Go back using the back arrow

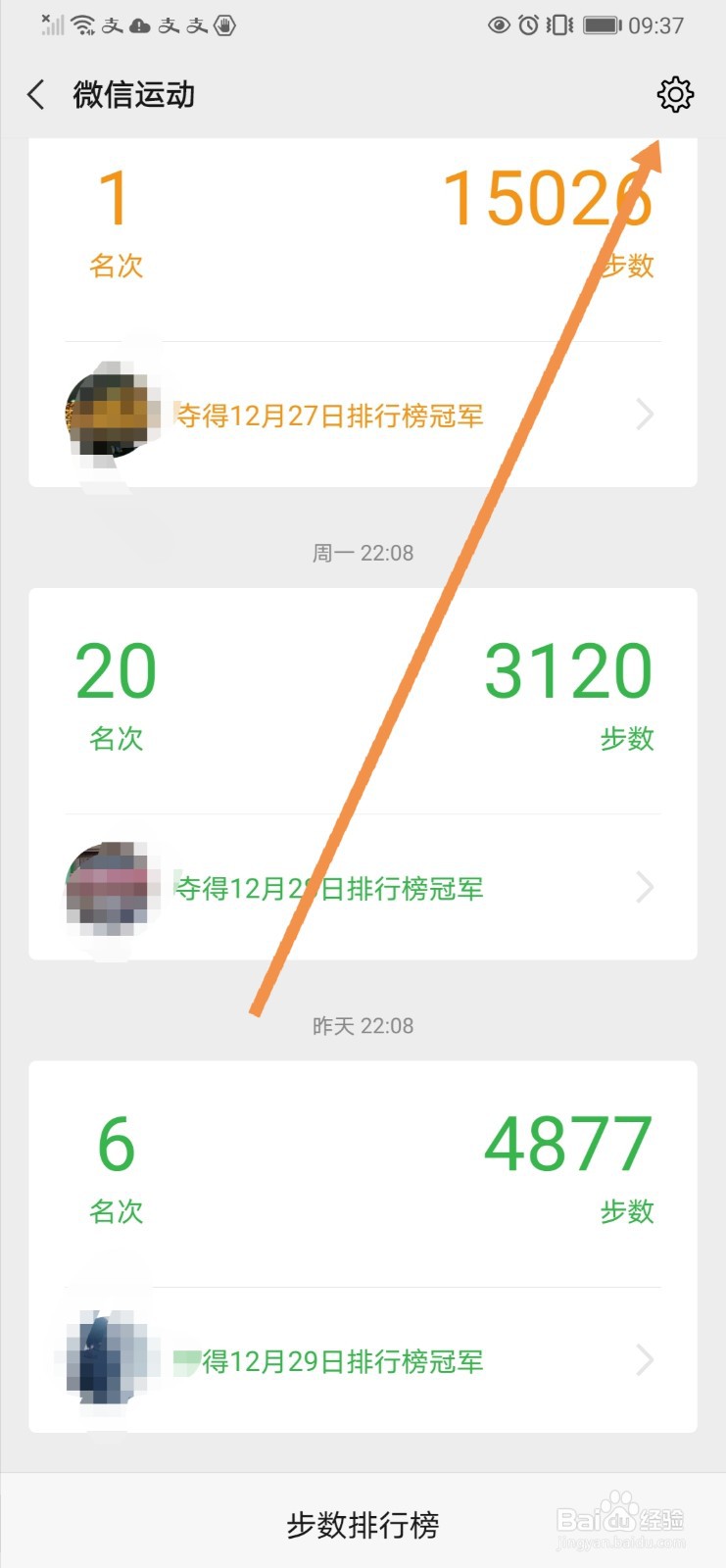[35, 94]
